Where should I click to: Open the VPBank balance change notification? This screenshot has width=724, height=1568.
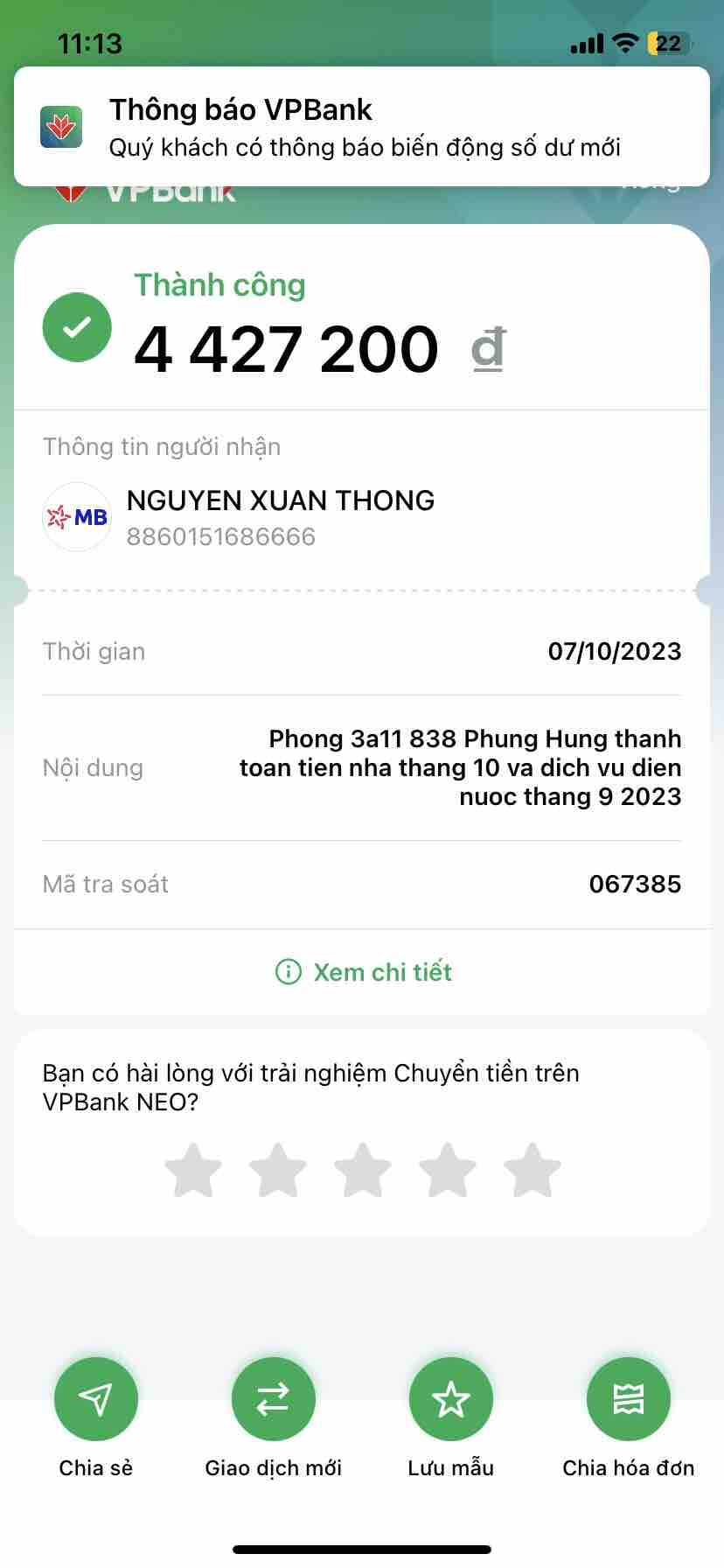pos(361,127)
